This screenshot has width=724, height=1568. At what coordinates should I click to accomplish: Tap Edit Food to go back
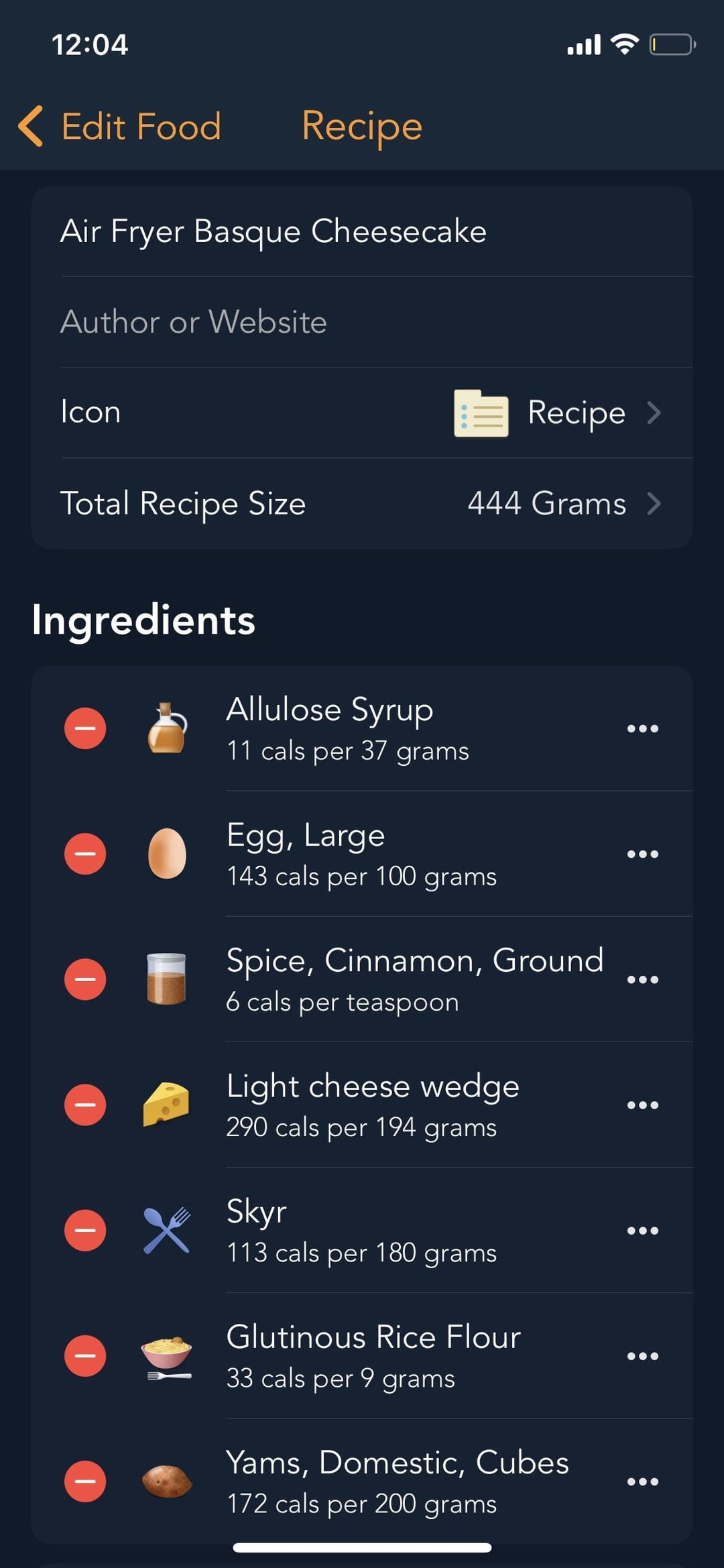click(141, 126)
